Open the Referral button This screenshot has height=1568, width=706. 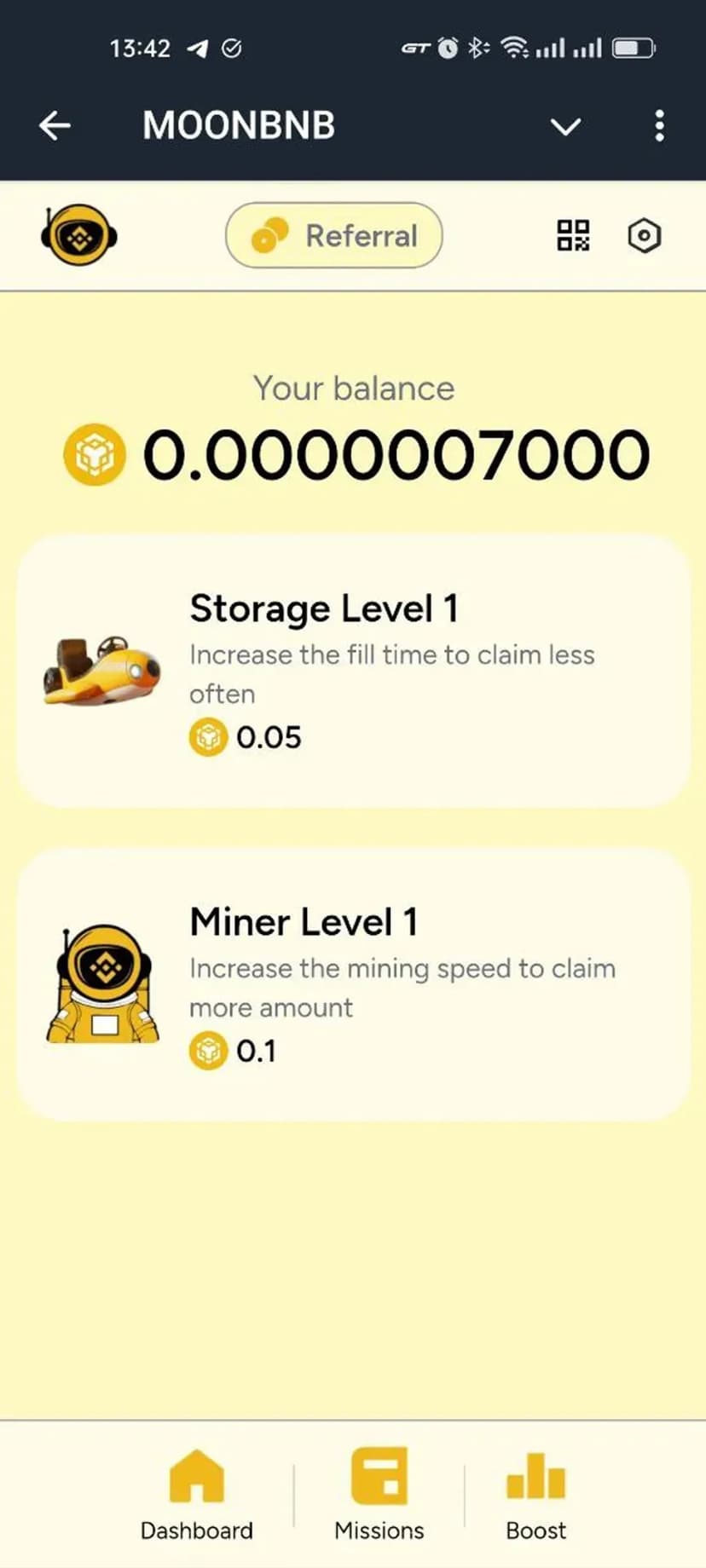[334, 235]
